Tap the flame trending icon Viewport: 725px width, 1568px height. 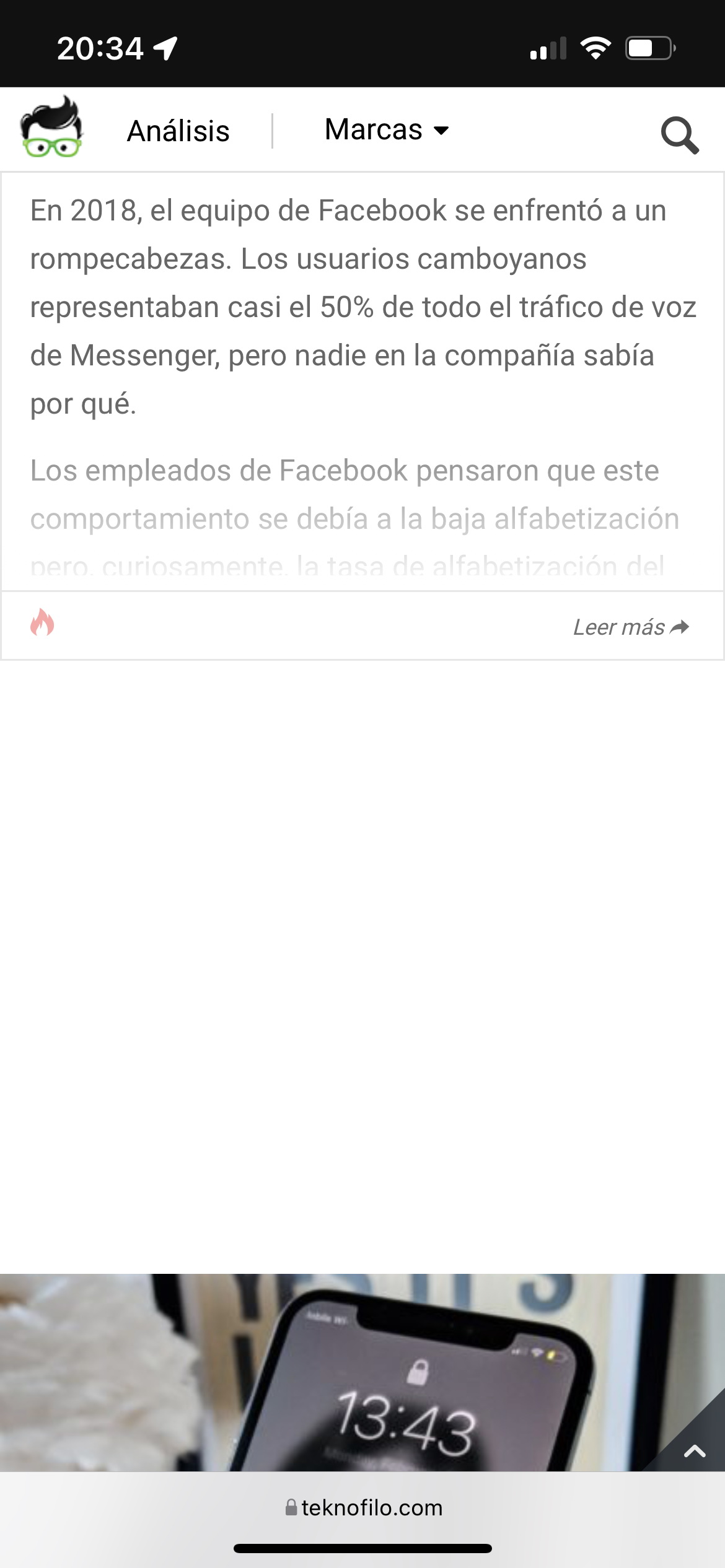tap(42, 622)
